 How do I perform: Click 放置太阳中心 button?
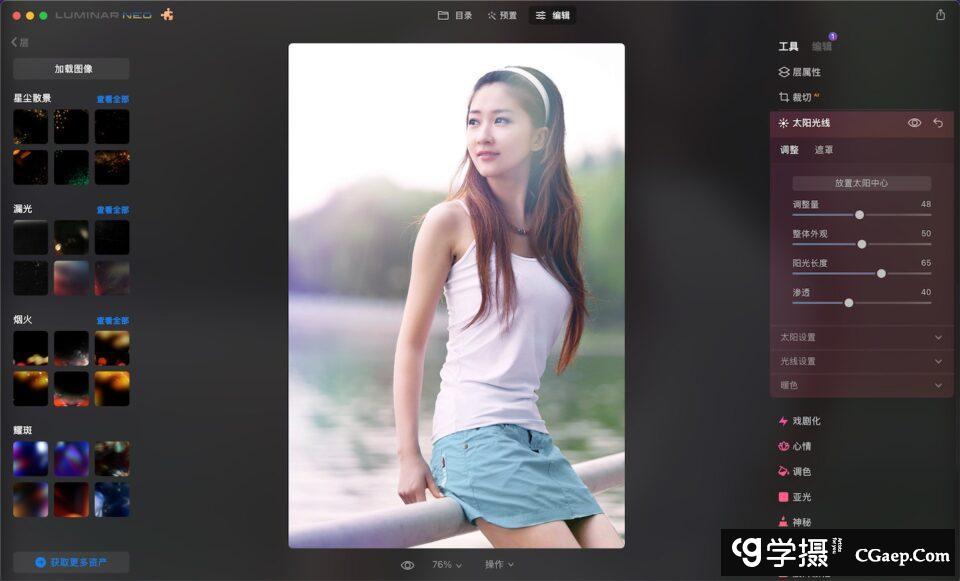pos(861,183)
